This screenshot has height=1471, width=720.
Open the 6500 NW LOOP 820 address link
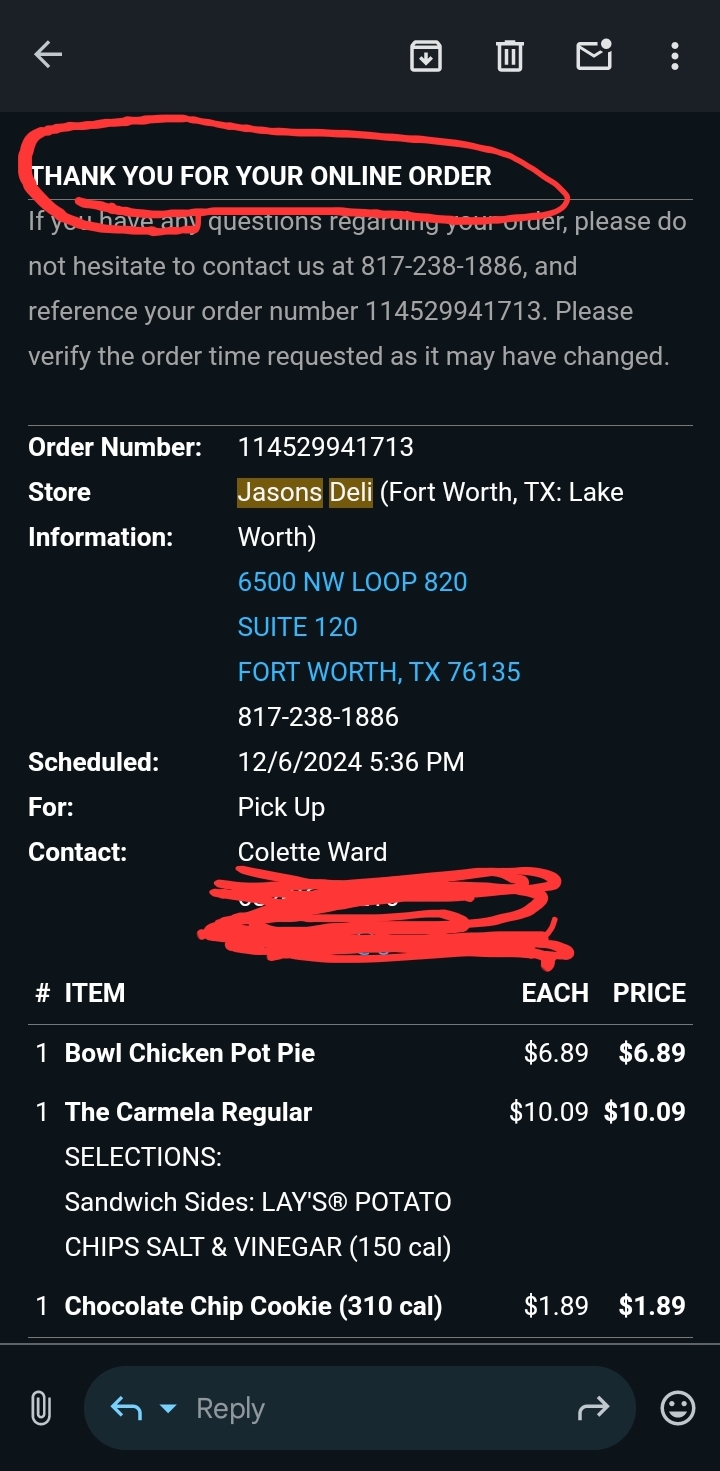click(352, 582)
